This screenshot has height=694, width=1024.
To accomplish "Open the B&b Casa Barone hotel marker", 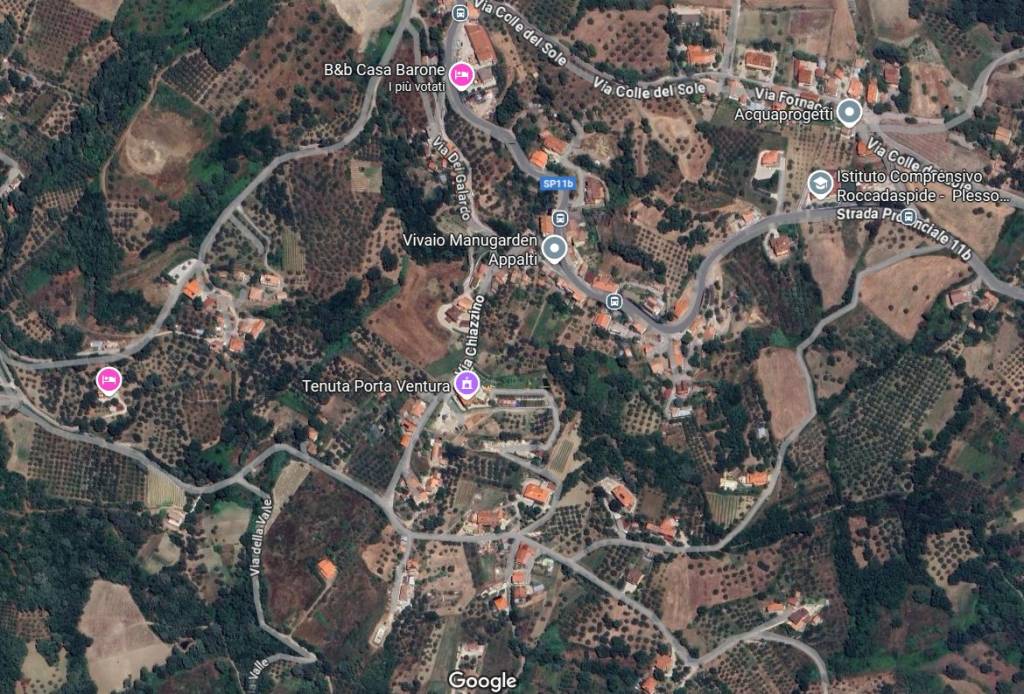I will (460, 75).
